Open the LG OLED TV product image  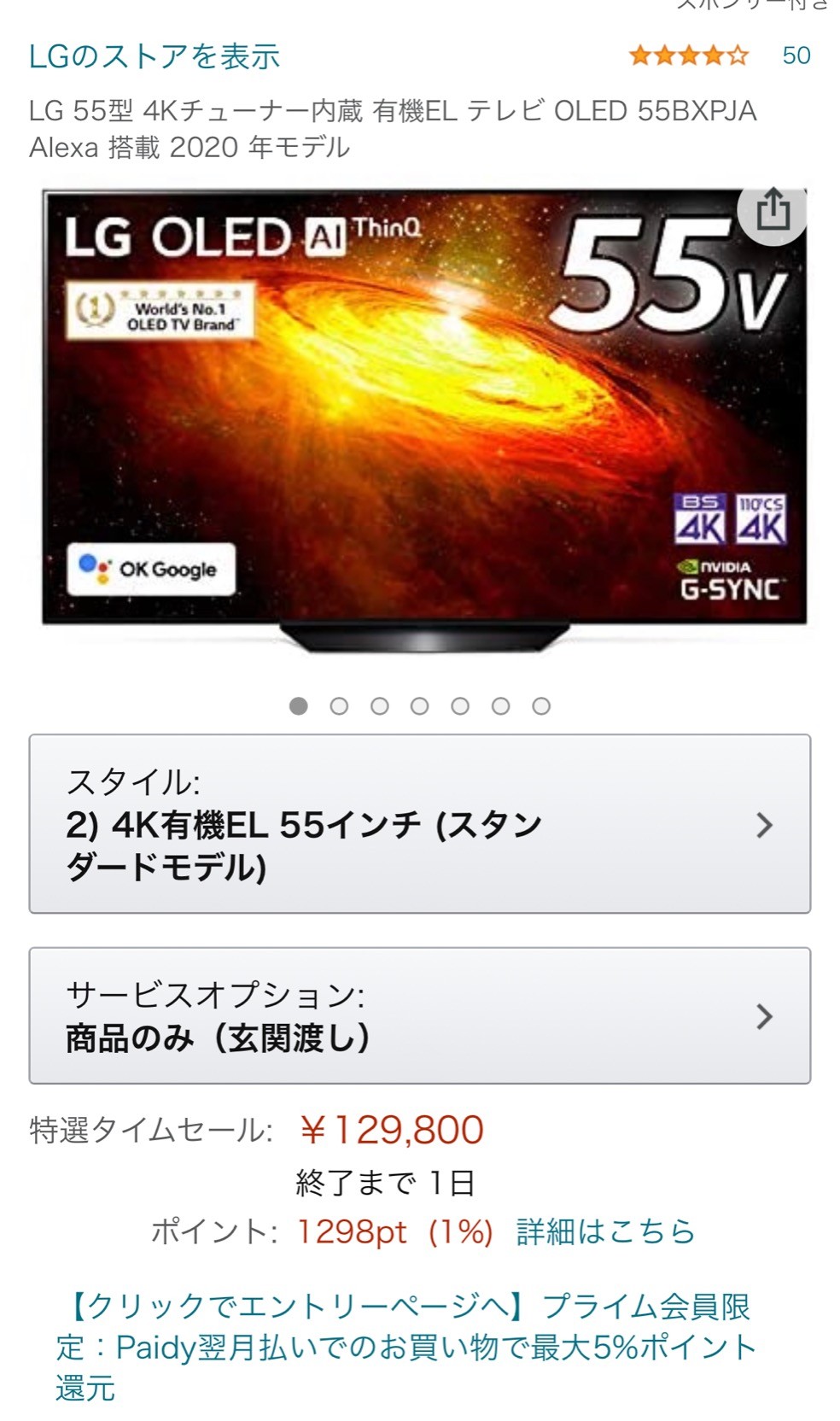[424, 420]
